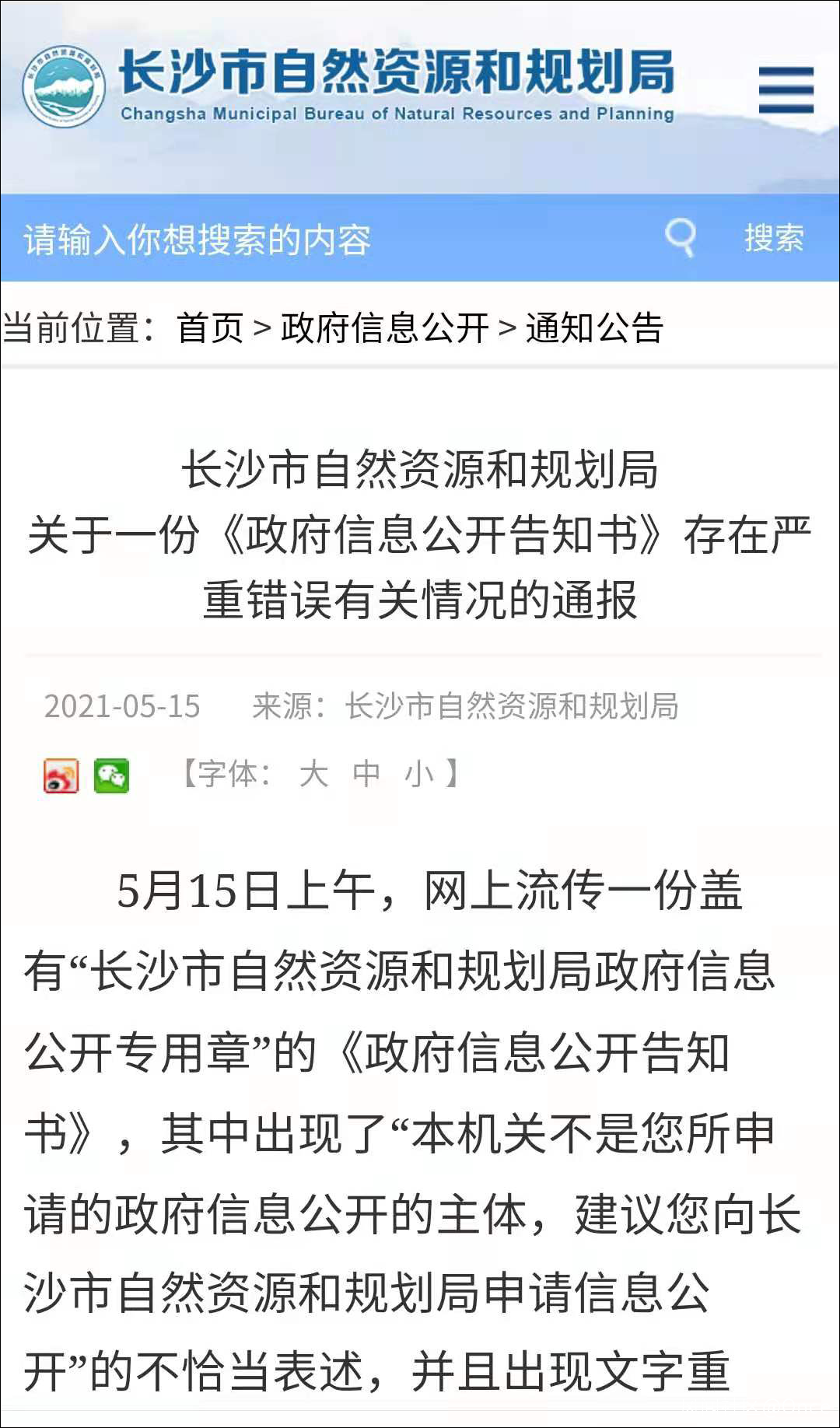Screen dimensions: 840x1428
Task: Go to 首页 in the breadcrumb
Action: 210,327
